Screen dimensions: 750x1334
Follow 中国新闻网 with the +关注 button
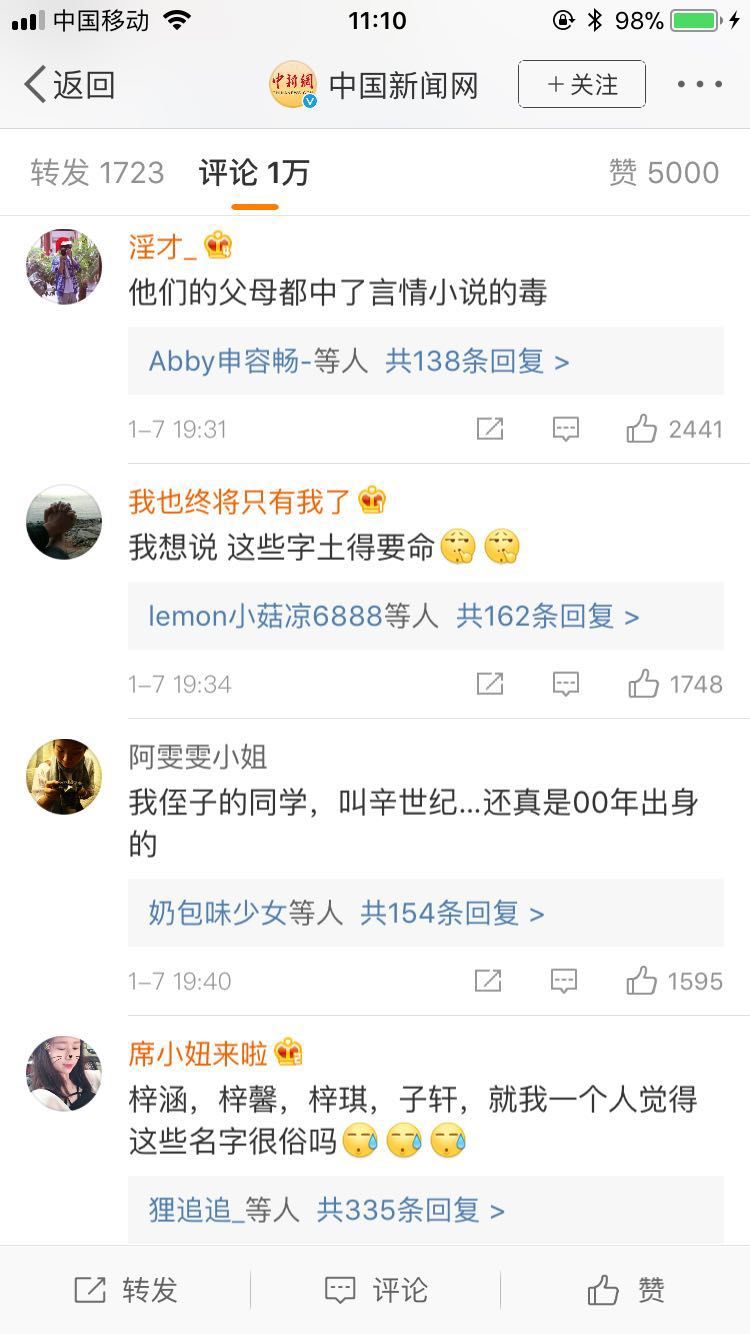point(581,85)
